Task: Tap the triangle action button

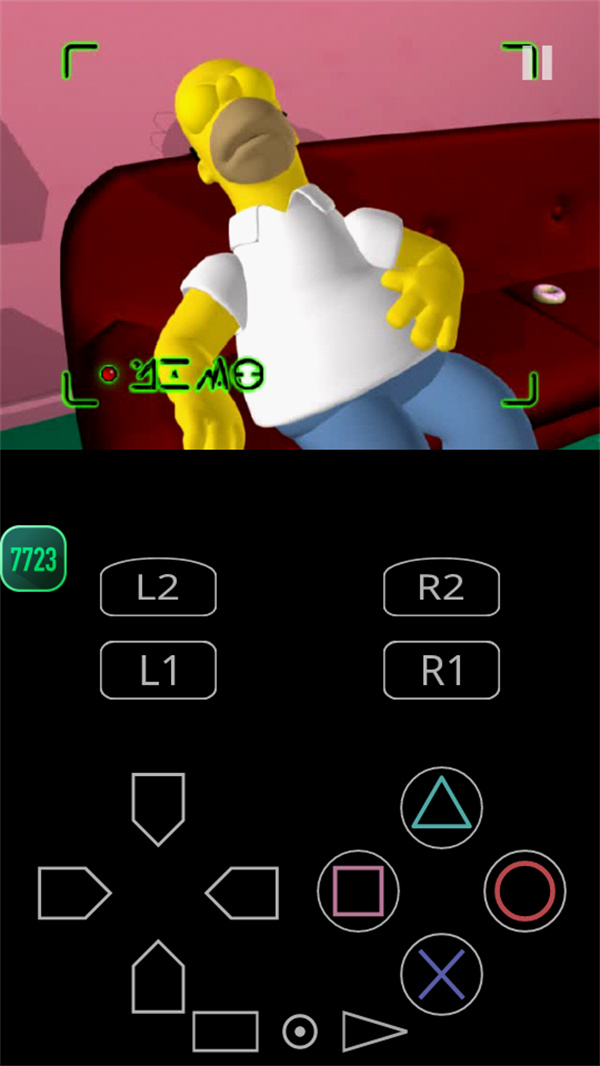Action: (441, 807)
